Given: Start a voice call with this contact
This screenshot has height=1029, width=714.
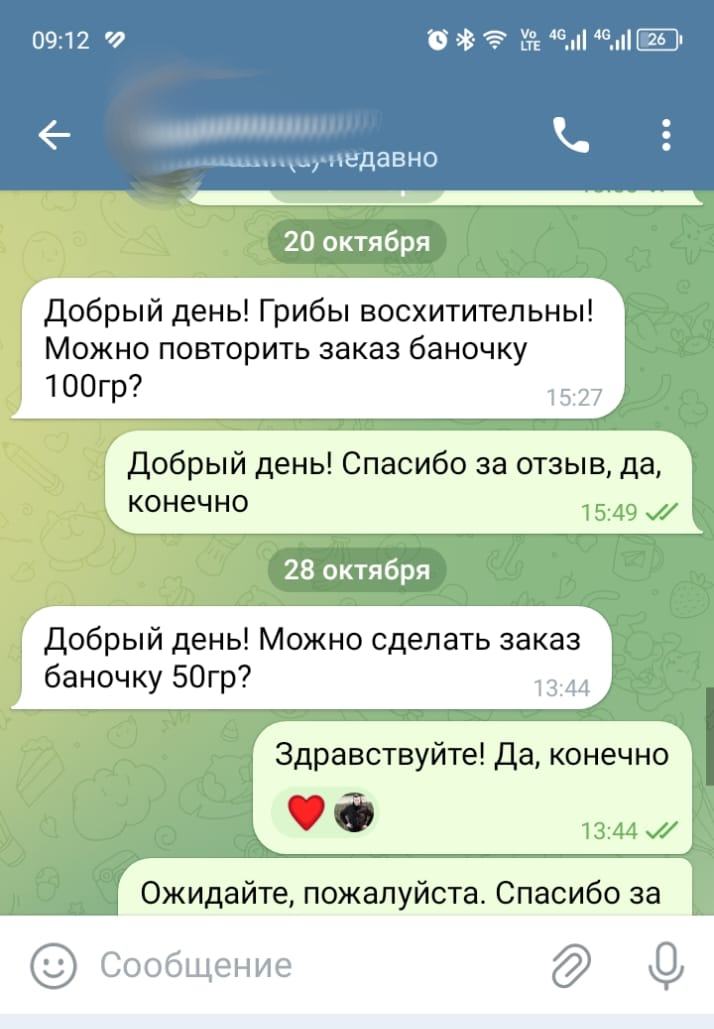Looking at the screenshot, I should point(571,135).
